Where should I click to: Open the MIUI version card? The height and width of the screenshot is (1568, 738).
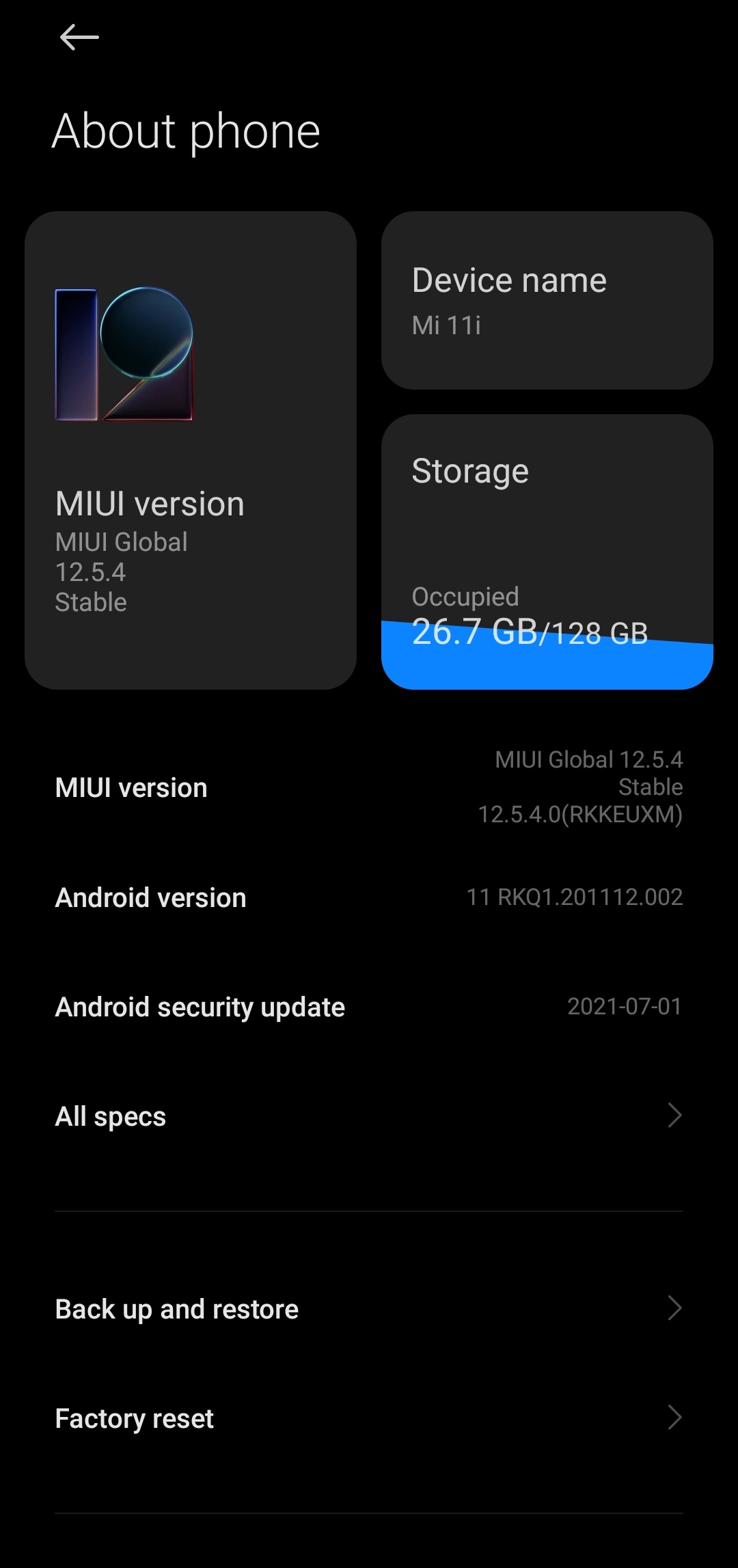(x=190, y=450)
